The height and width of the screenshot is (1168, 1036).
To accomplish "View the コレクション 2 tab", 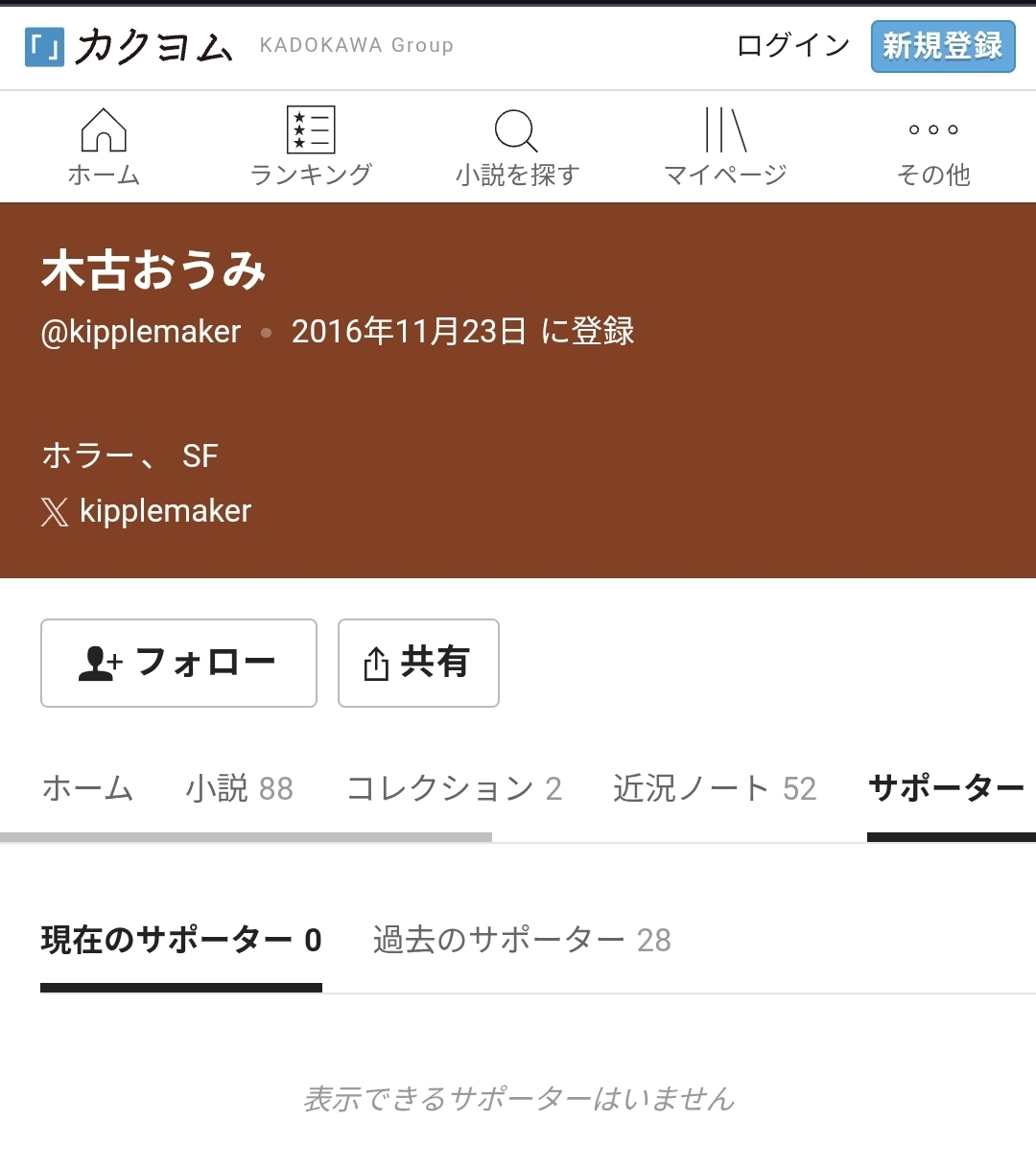I will coord(454,788).
